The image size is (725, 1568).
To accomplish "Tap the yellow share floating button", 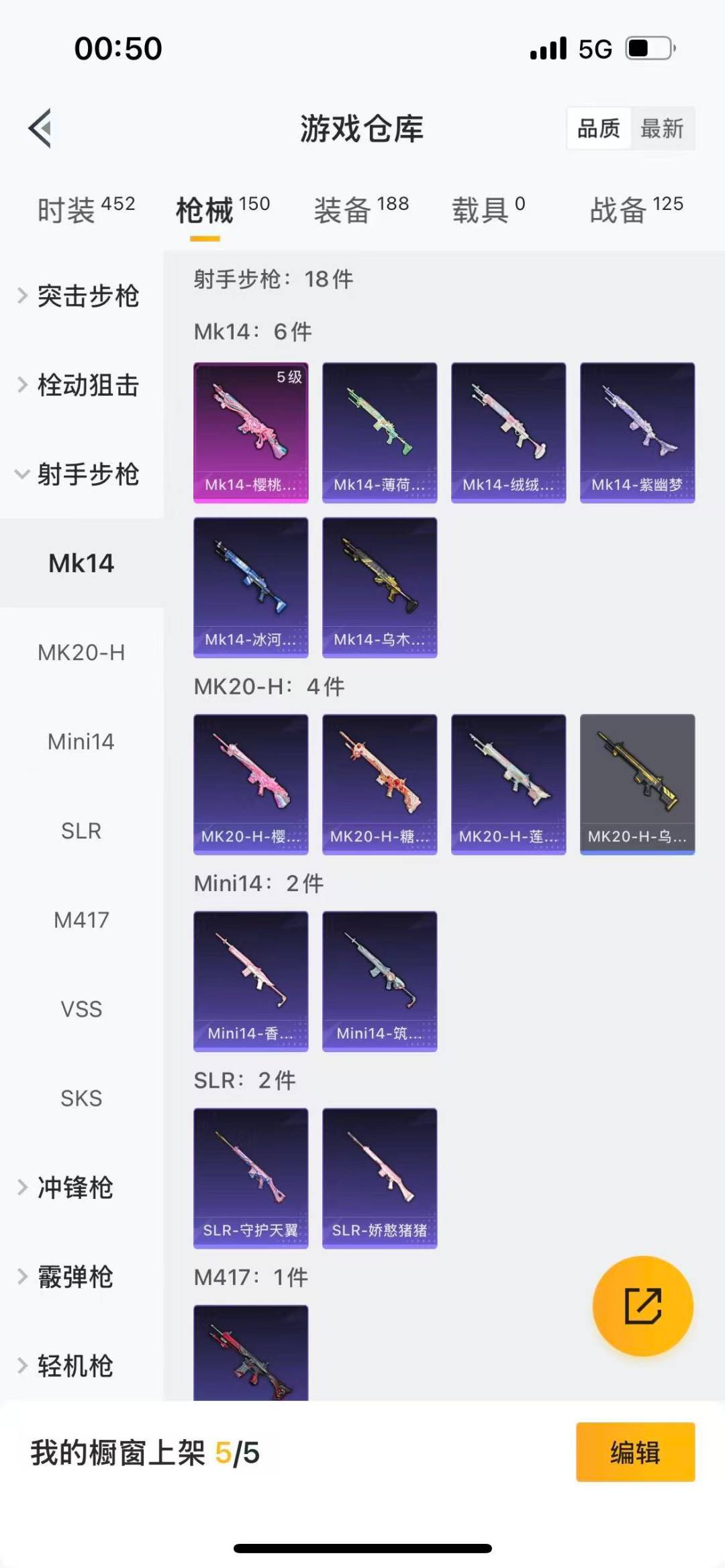I will [642, 1306].
